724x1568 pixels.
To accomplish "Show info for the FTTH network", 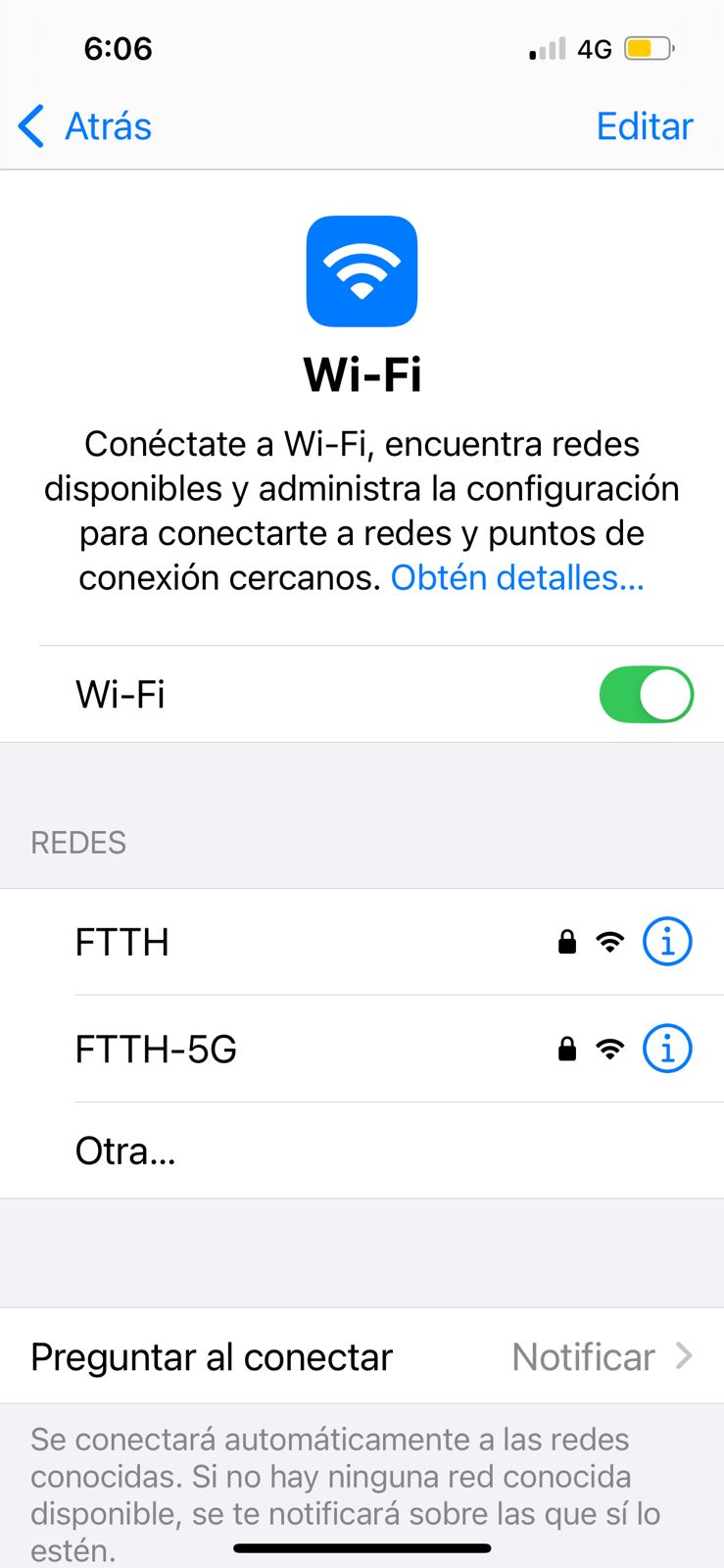I will click(667, 943).
